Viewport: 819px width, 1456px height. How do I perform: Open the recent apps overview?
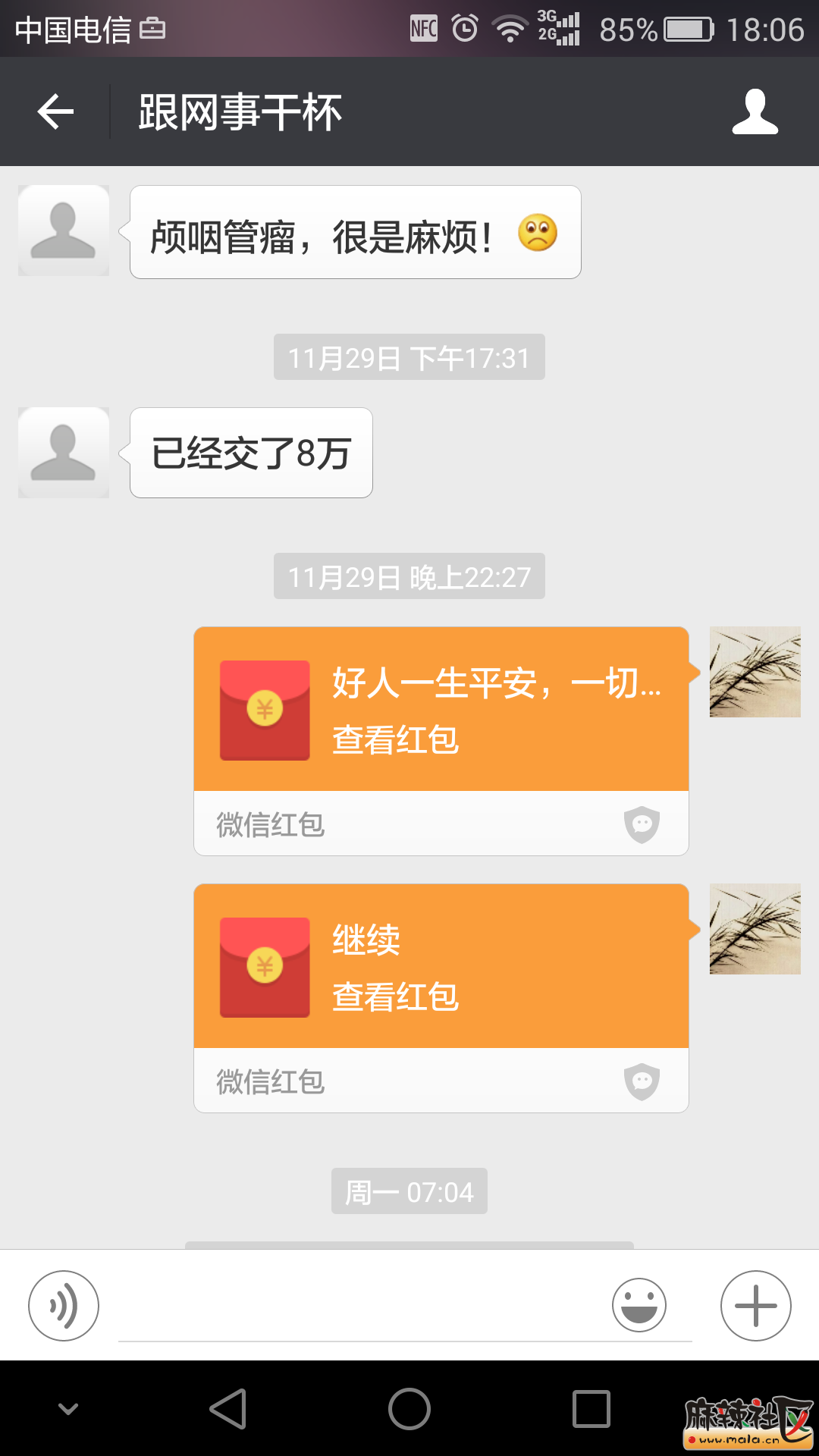tap(591, 1409)
